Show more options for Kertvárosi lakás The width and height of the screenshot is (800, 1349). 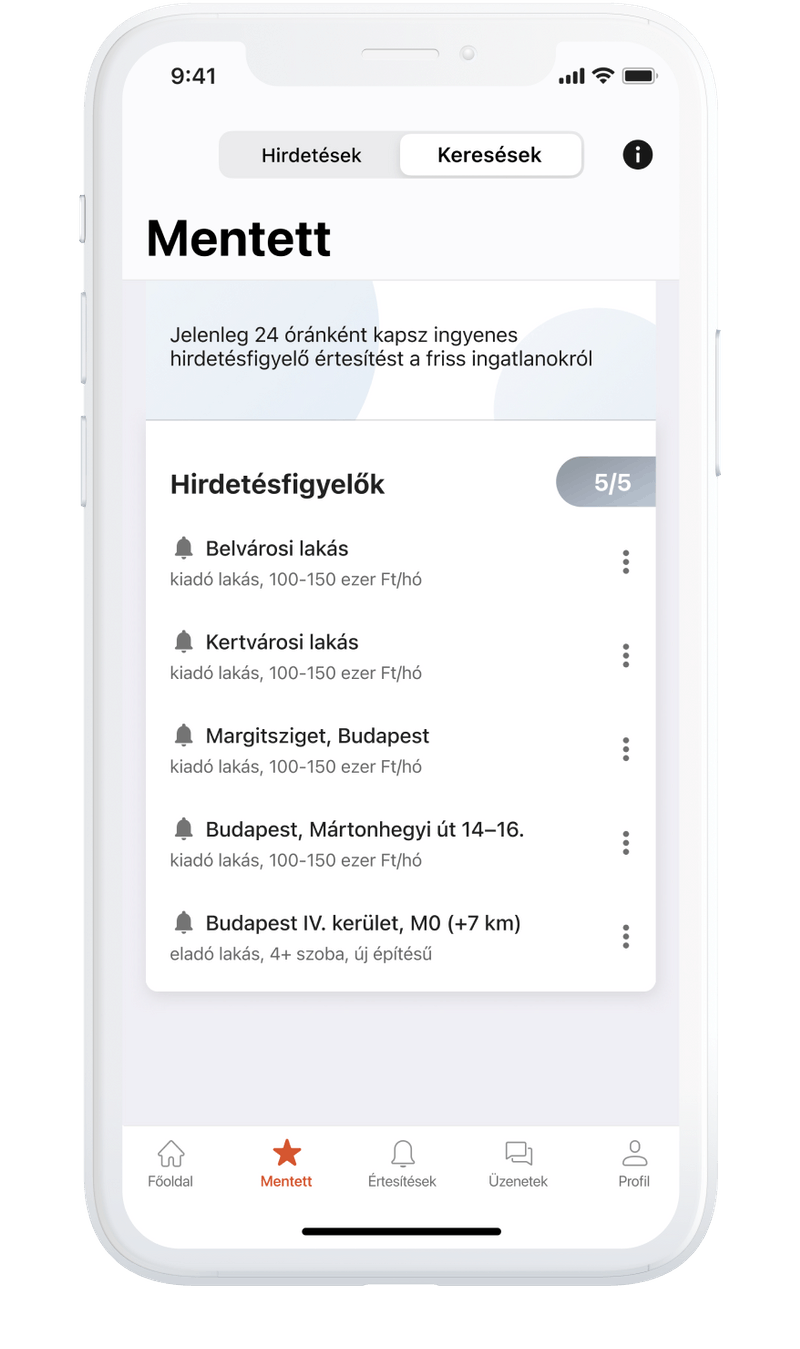pos(626,656)
